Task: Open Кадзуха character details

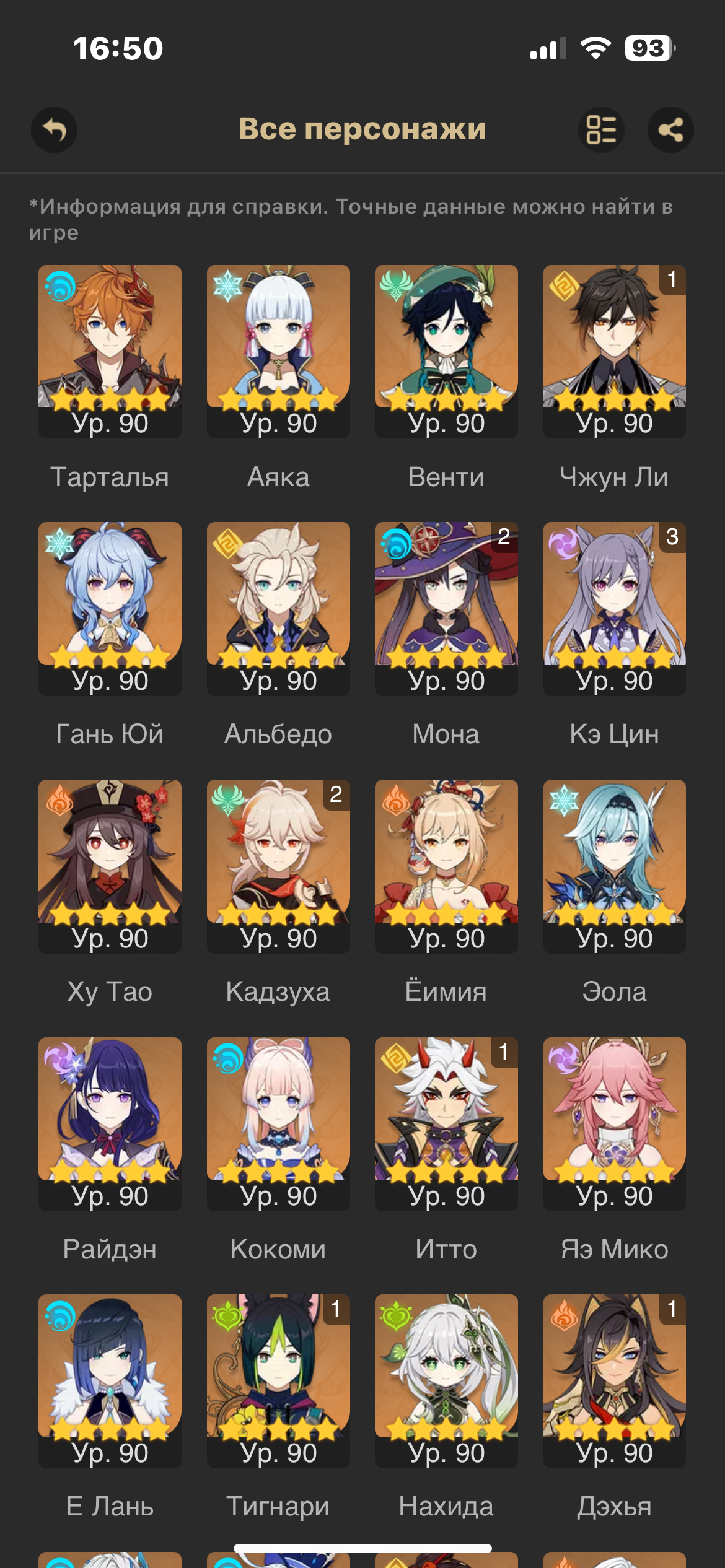Action: coord(278,866)
